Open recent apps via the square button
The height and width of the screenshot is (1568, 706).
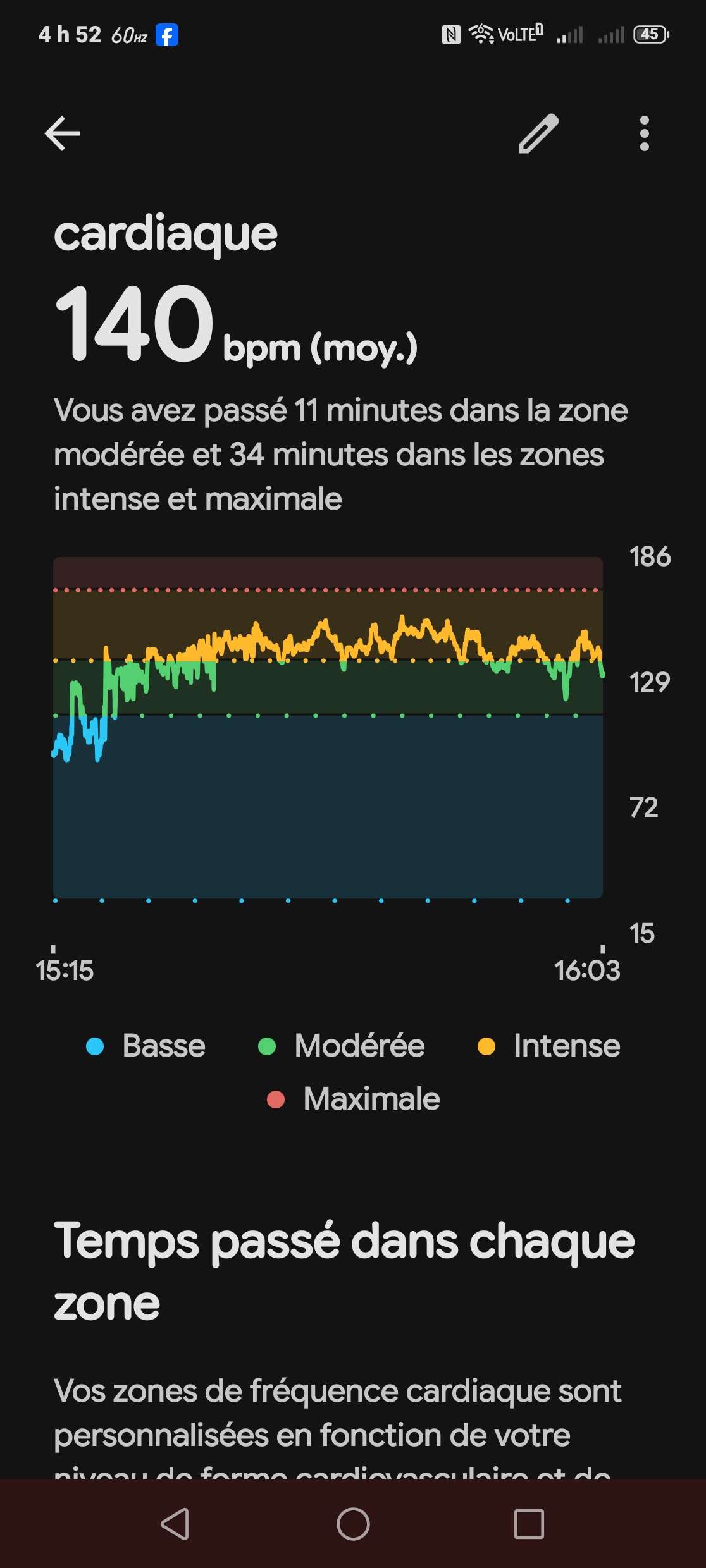coord(529,1524)
